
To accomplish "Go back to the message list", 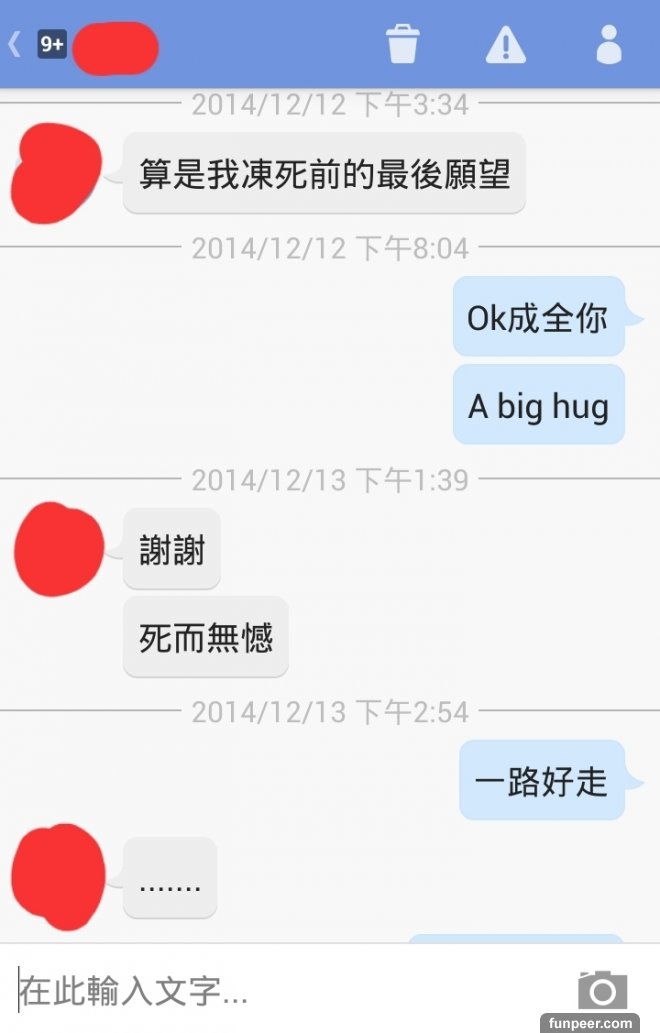I will (16, 44).
